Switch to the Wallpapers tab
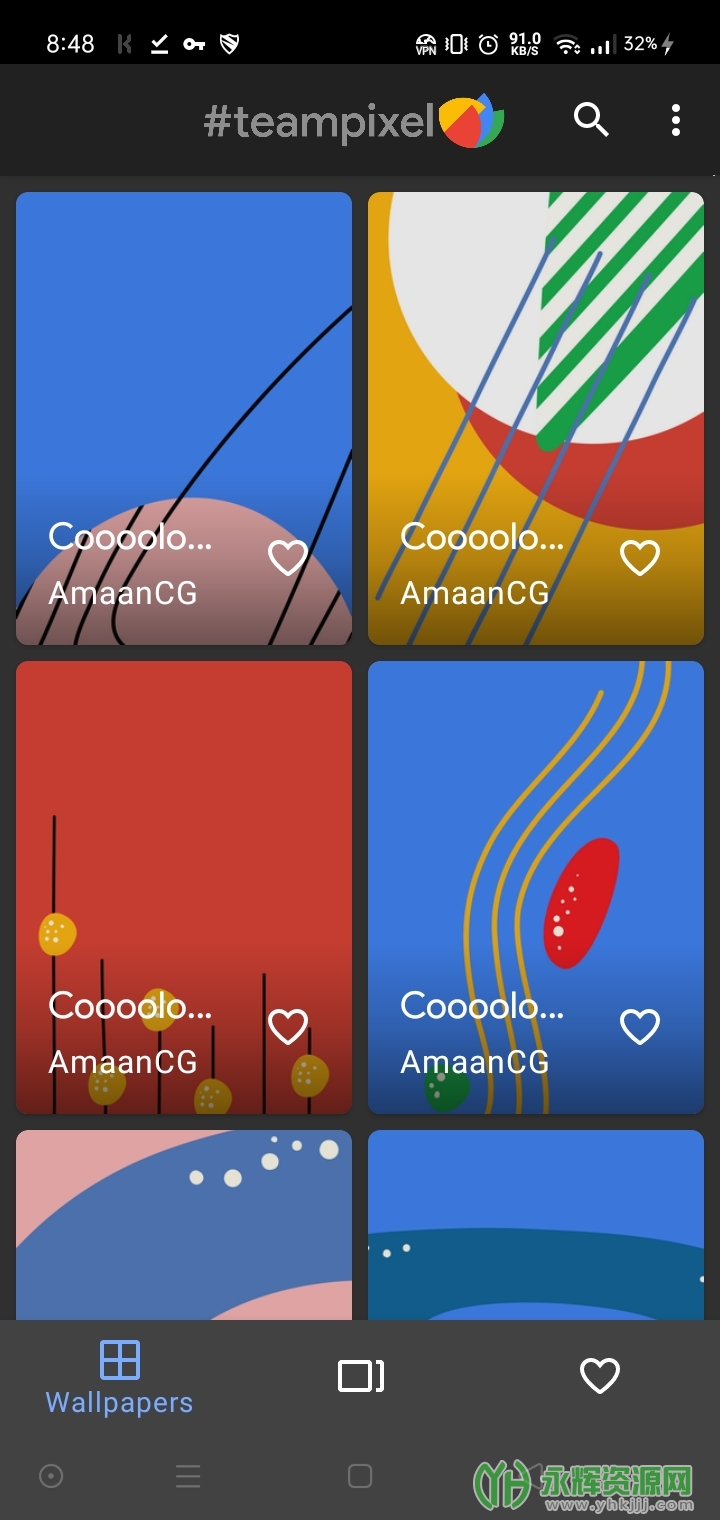The height and width of the screenshot is (1520, 720). (x=120, y=1378)
